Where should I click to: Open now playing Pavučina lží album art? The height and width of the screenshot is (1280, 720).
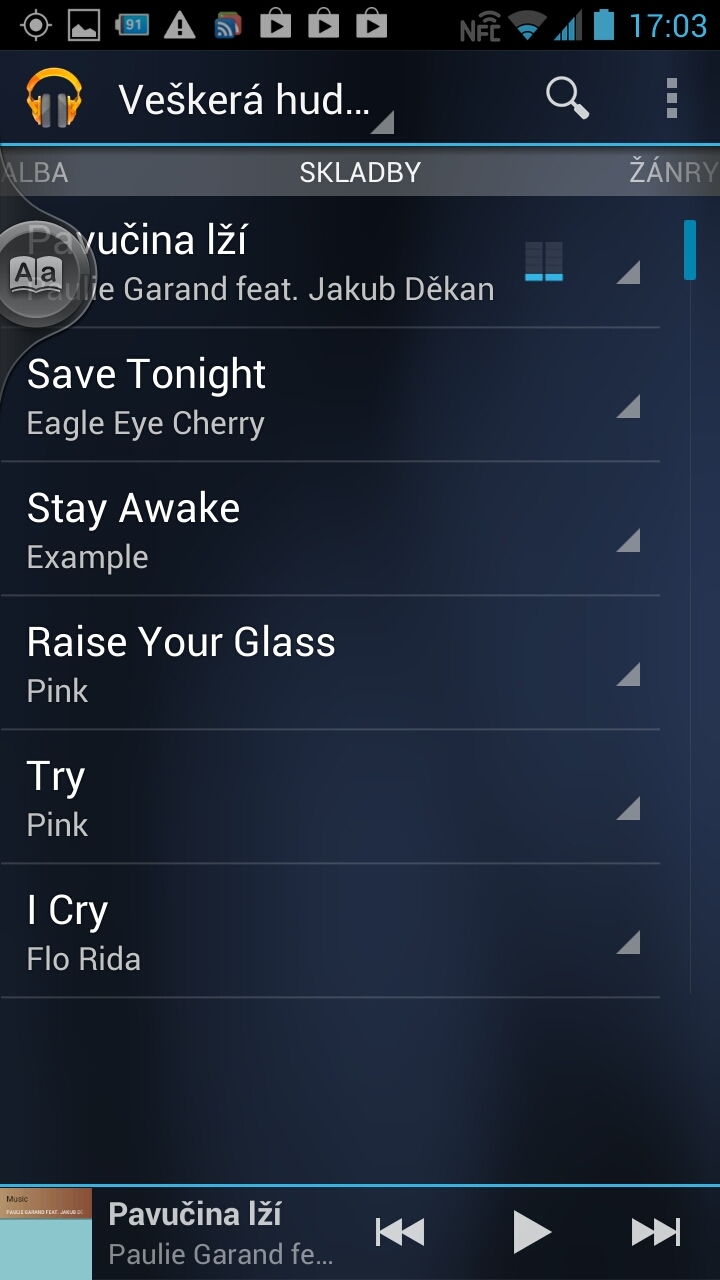(46, 1234)
